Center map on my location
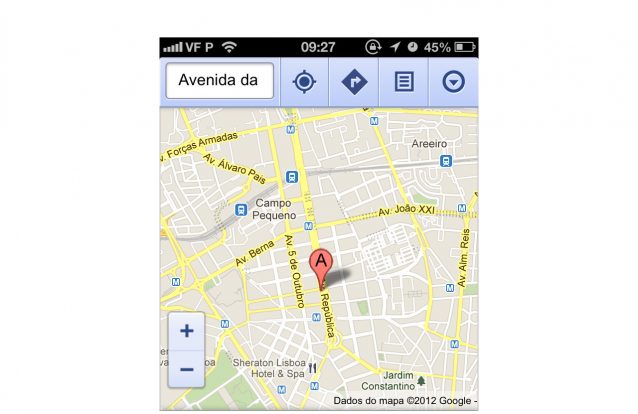Viewport: 638px width, 414px height. [304, 82]
